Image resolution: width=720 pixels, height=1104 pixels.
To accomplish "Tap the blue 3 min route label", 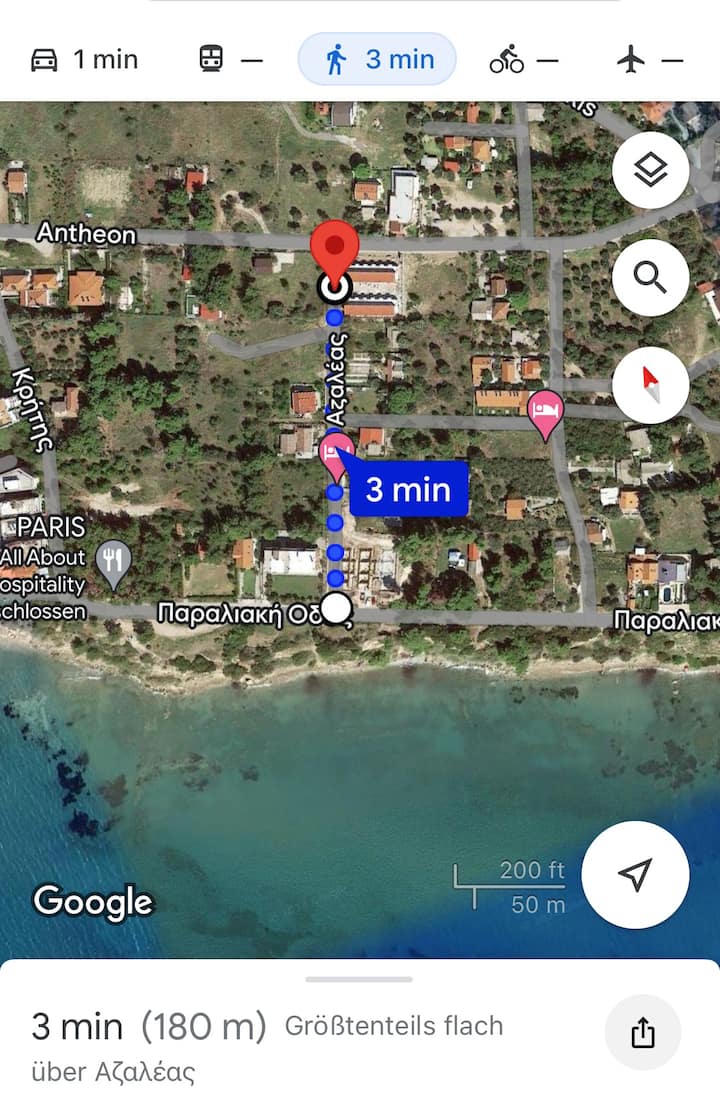I will pyautogui.click(x=408, y=489).
